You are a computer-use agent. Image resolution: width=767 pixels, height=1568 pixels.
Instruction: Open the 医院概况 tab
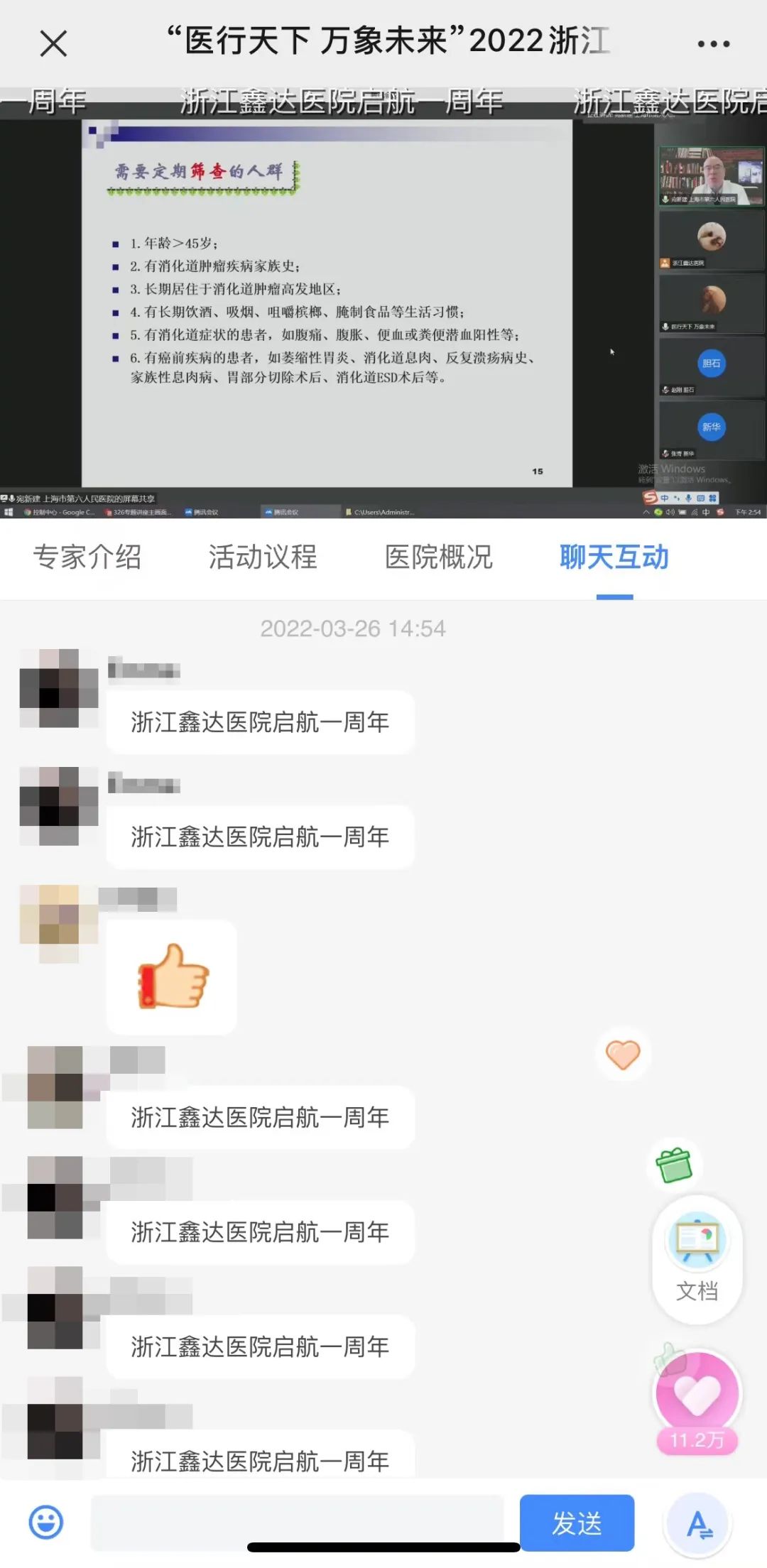[438, 557]
